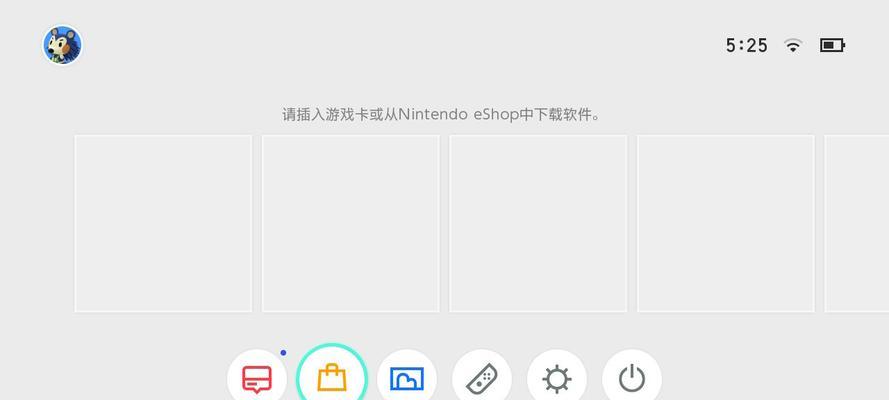Open System Settings gear

pyautogui.click(x=557, y=379)
